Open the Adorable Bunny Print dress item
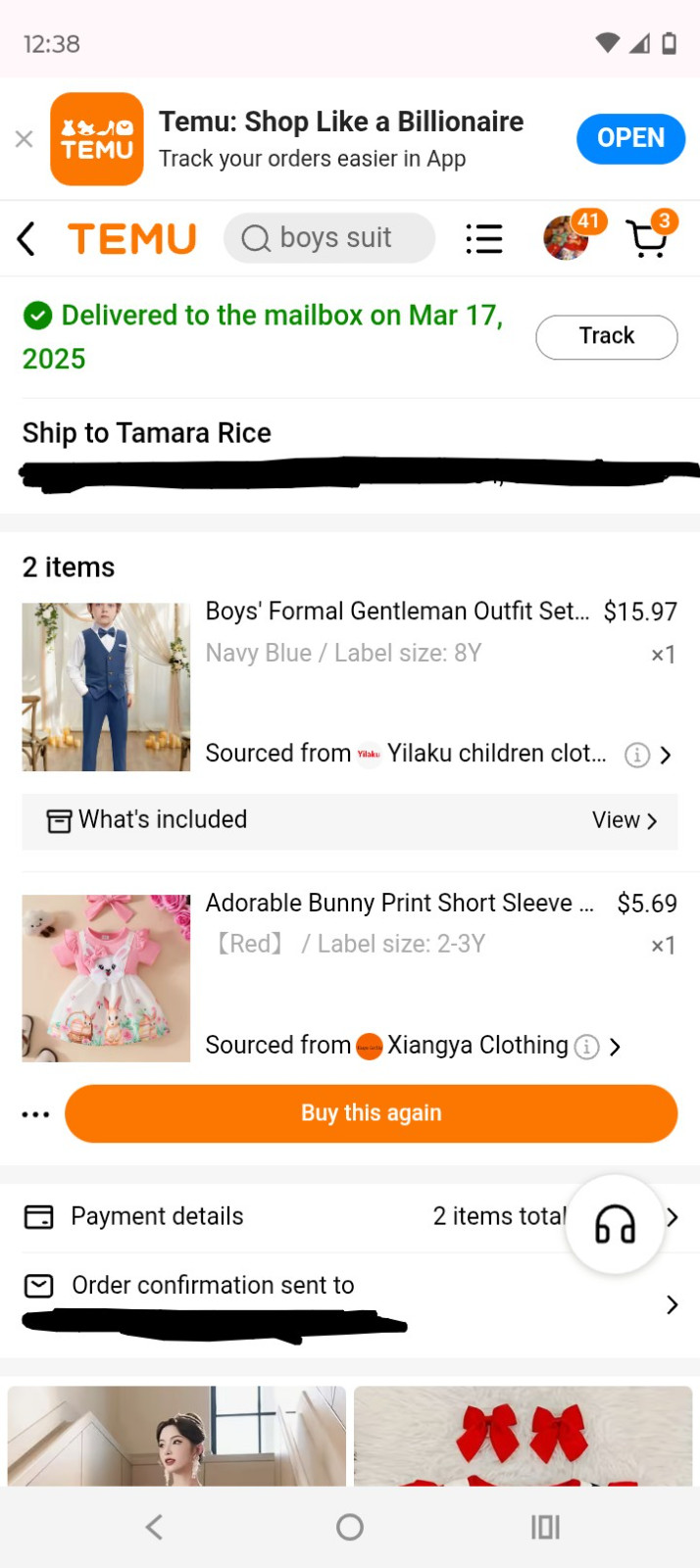The image size is (700, 1568). click(399, 903)
